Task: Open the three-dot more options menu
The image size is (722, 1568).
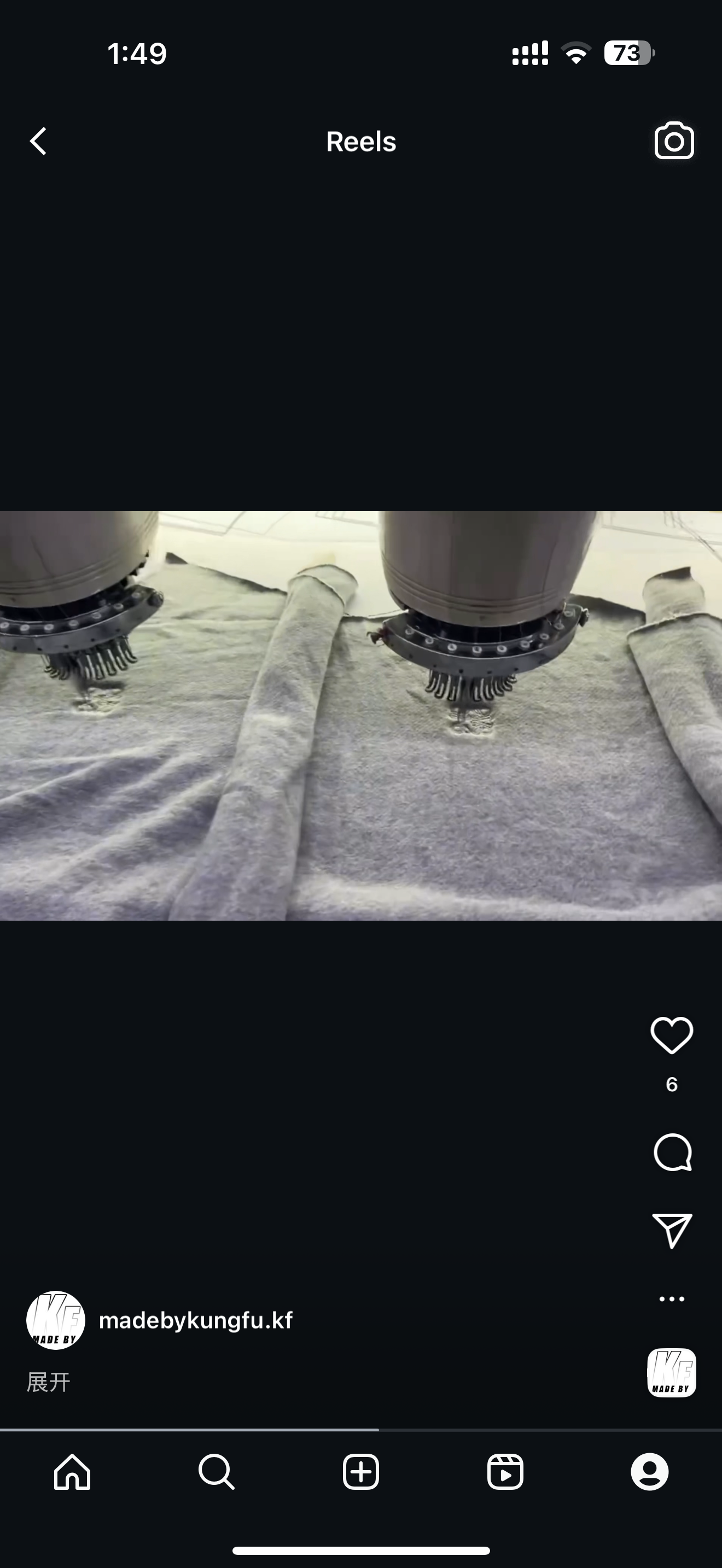Action: coord(672,1298)
